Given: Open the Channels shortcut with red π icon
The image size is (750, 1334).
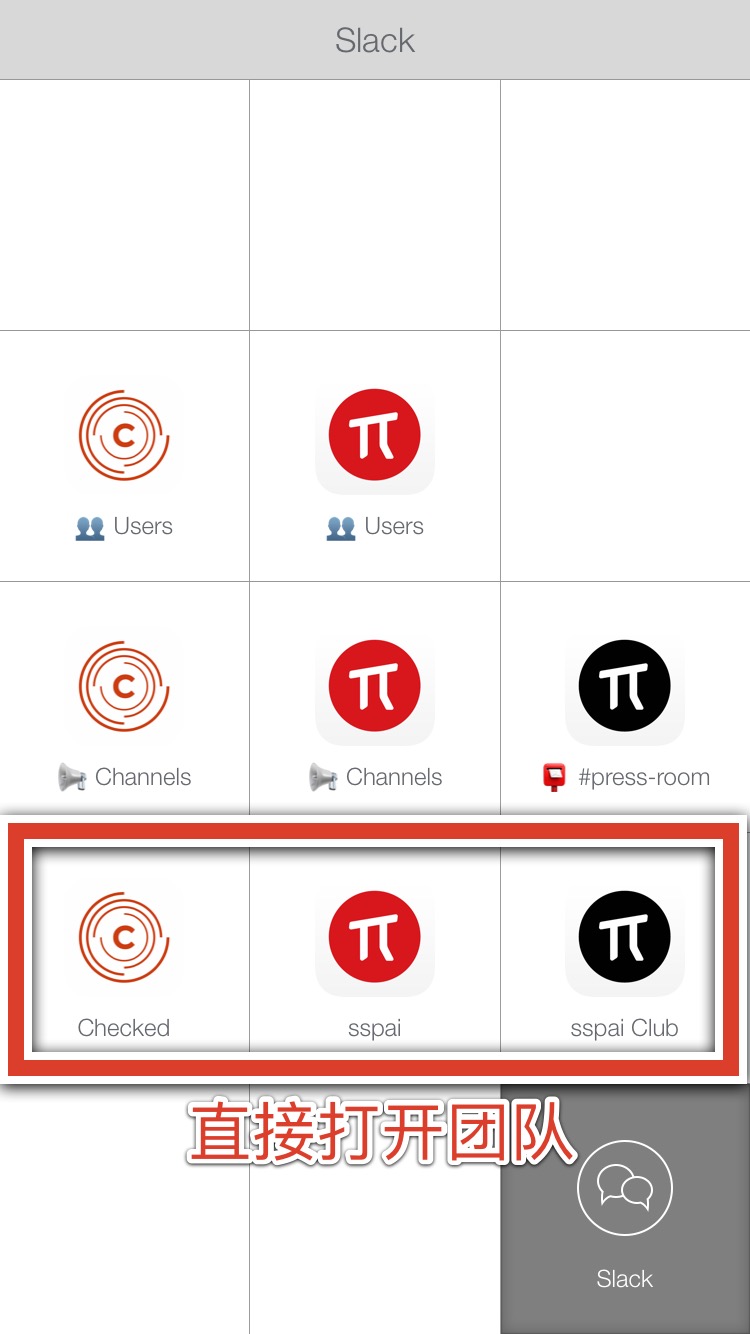Looking at the screenshot, I should pyautogui.click(x=374, y=706).
